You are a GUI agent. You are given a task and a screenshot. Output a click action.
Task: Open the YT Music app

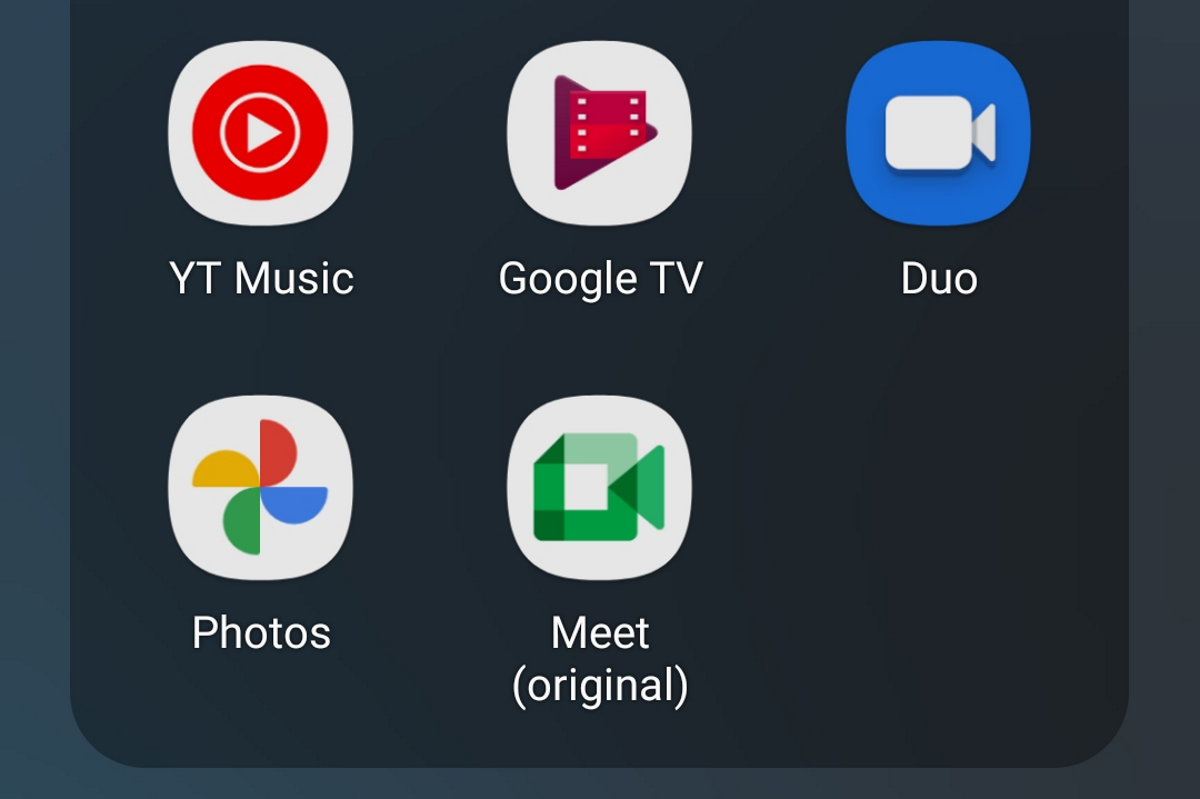[260, 133]
